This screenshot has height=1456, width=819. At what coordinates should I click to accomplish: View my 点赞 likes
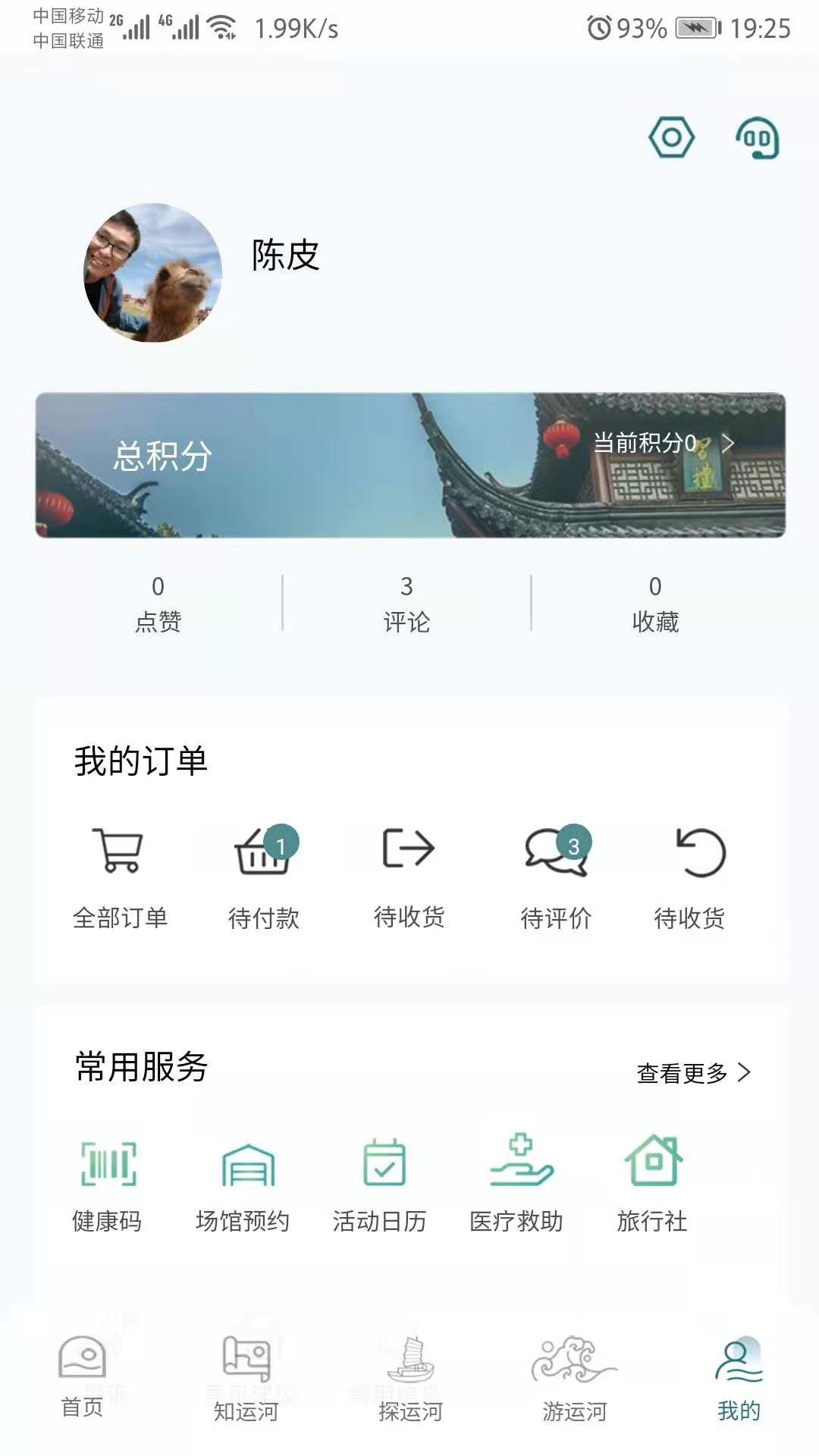pos(158,604)
